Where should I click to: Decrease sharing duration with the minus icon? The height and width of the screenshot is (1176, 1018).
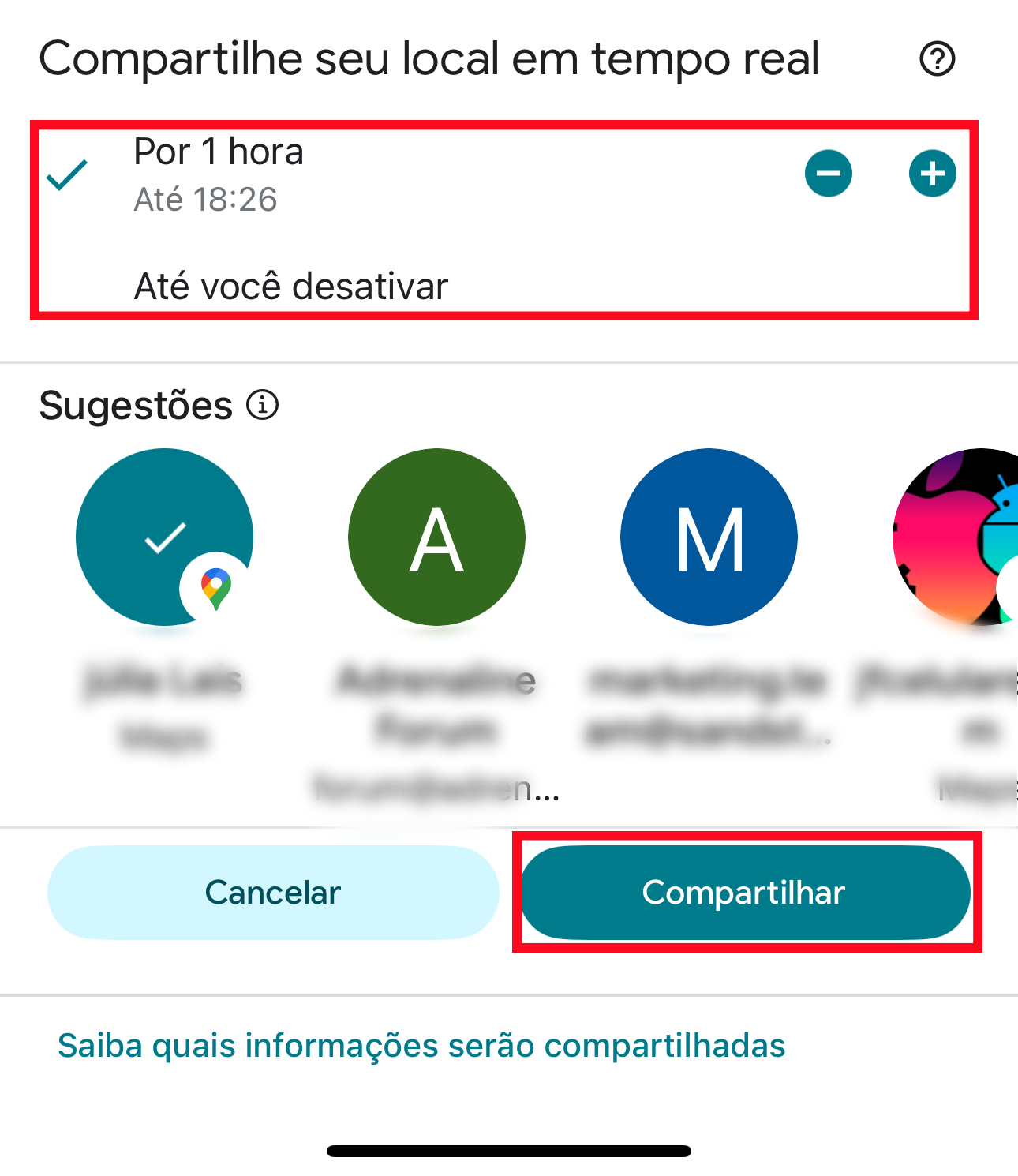[829, 173]
